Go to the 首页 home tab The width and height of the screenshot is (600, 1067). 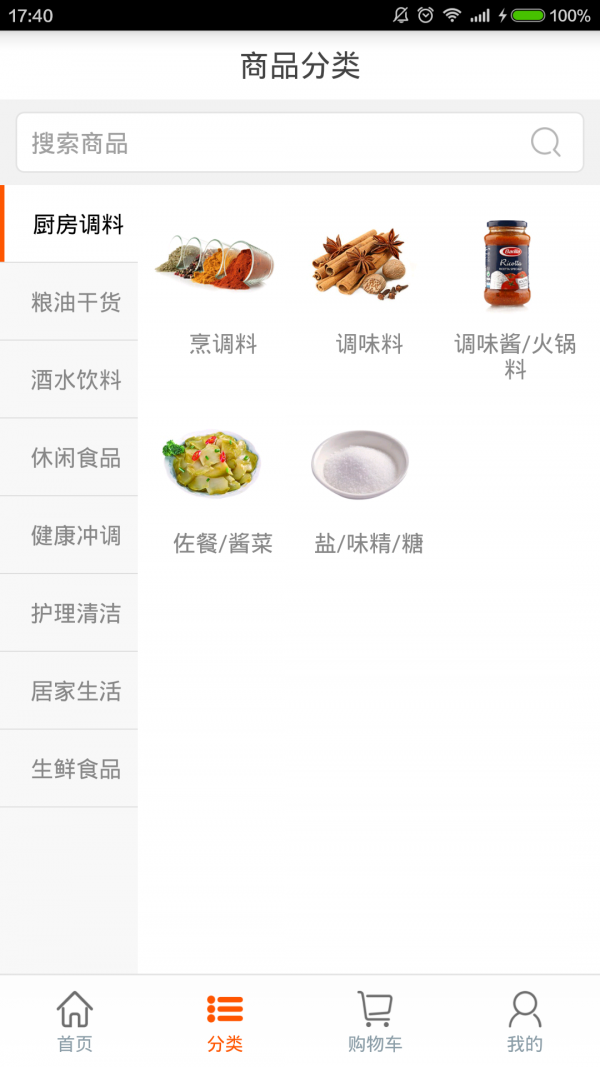click(x=75, y=1021)
